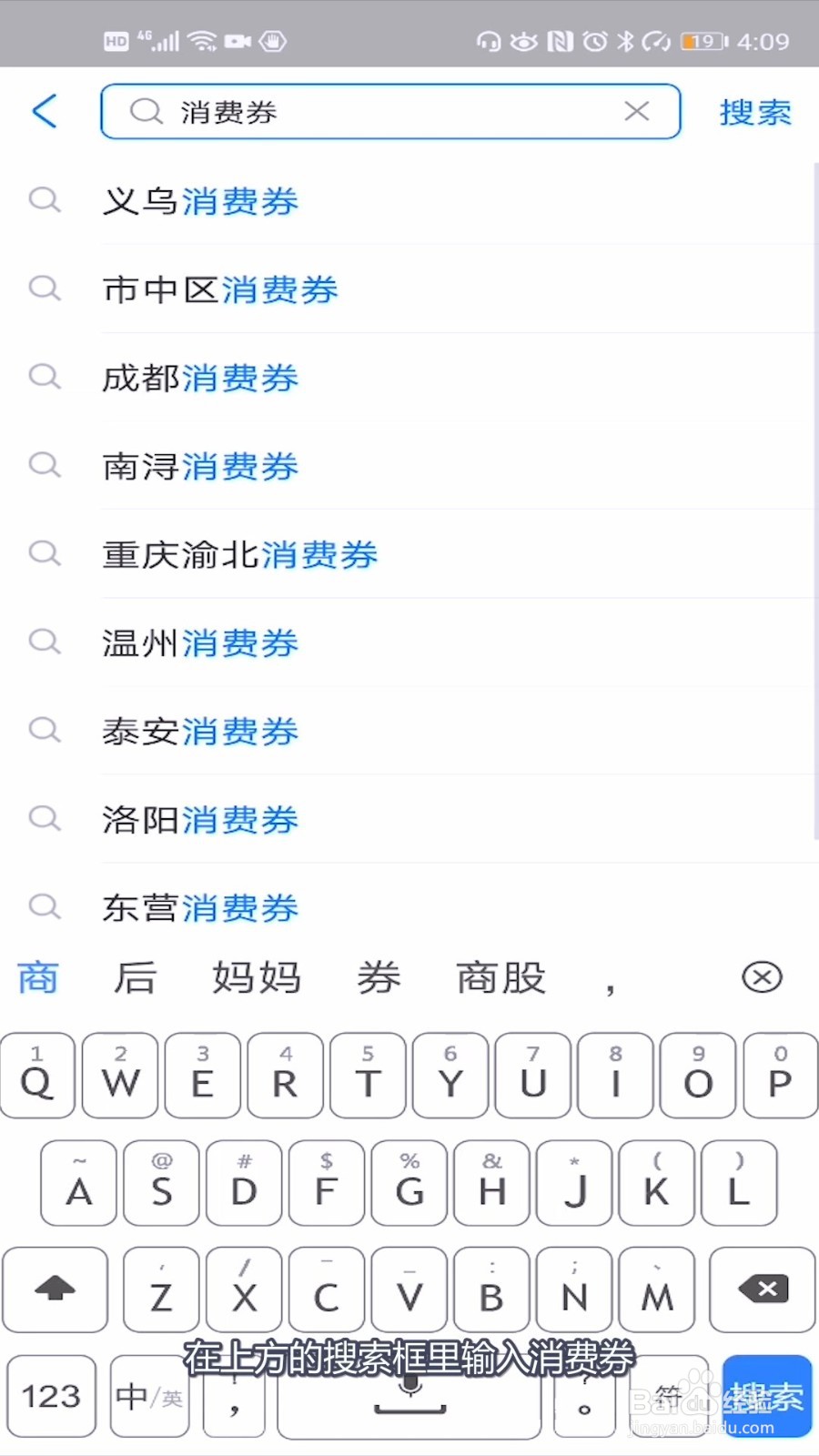Tap the magnifier icon in the search bar
This screenshot has width=819, height=1456.
pyautogui.click(x=146, y=112)
